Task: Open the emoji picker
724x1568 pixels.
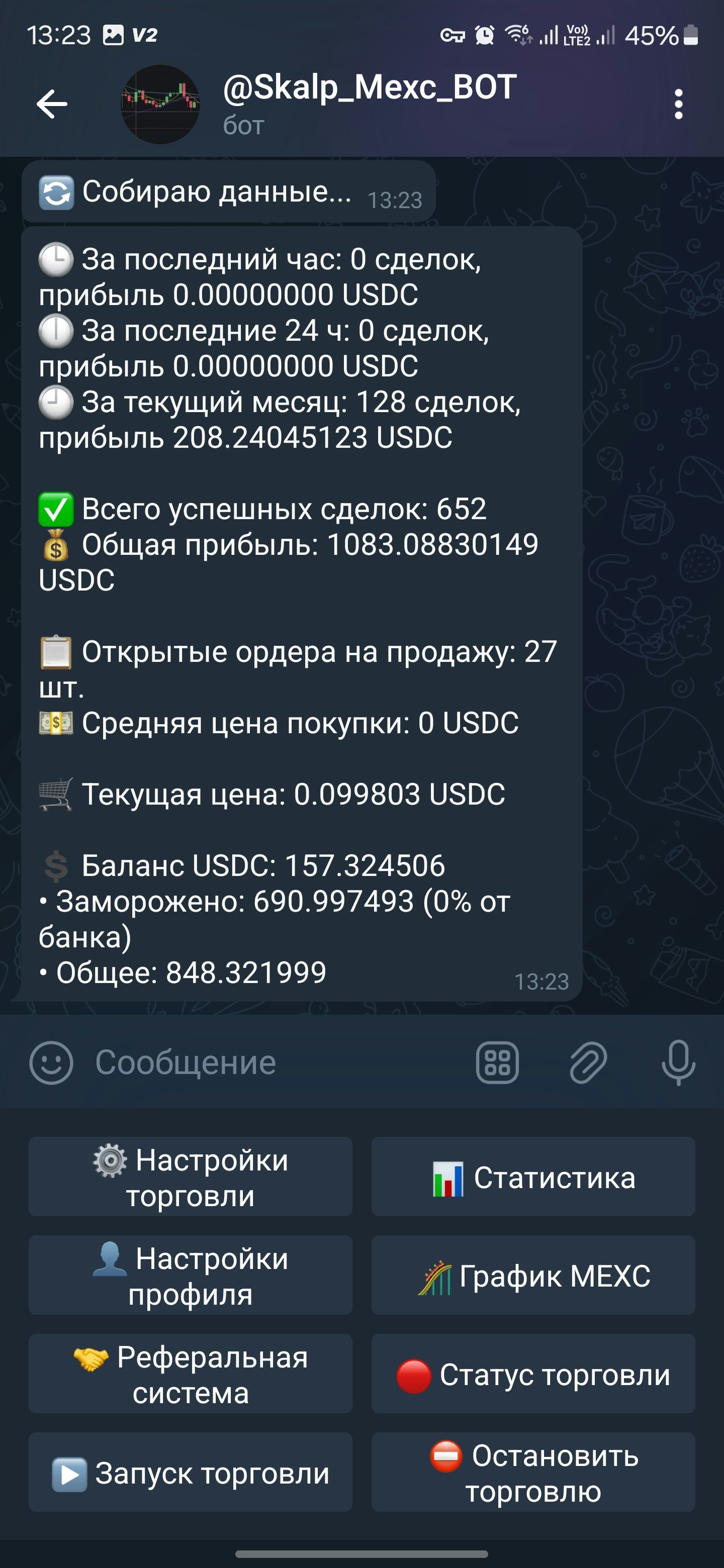Action: (51, 1062)
